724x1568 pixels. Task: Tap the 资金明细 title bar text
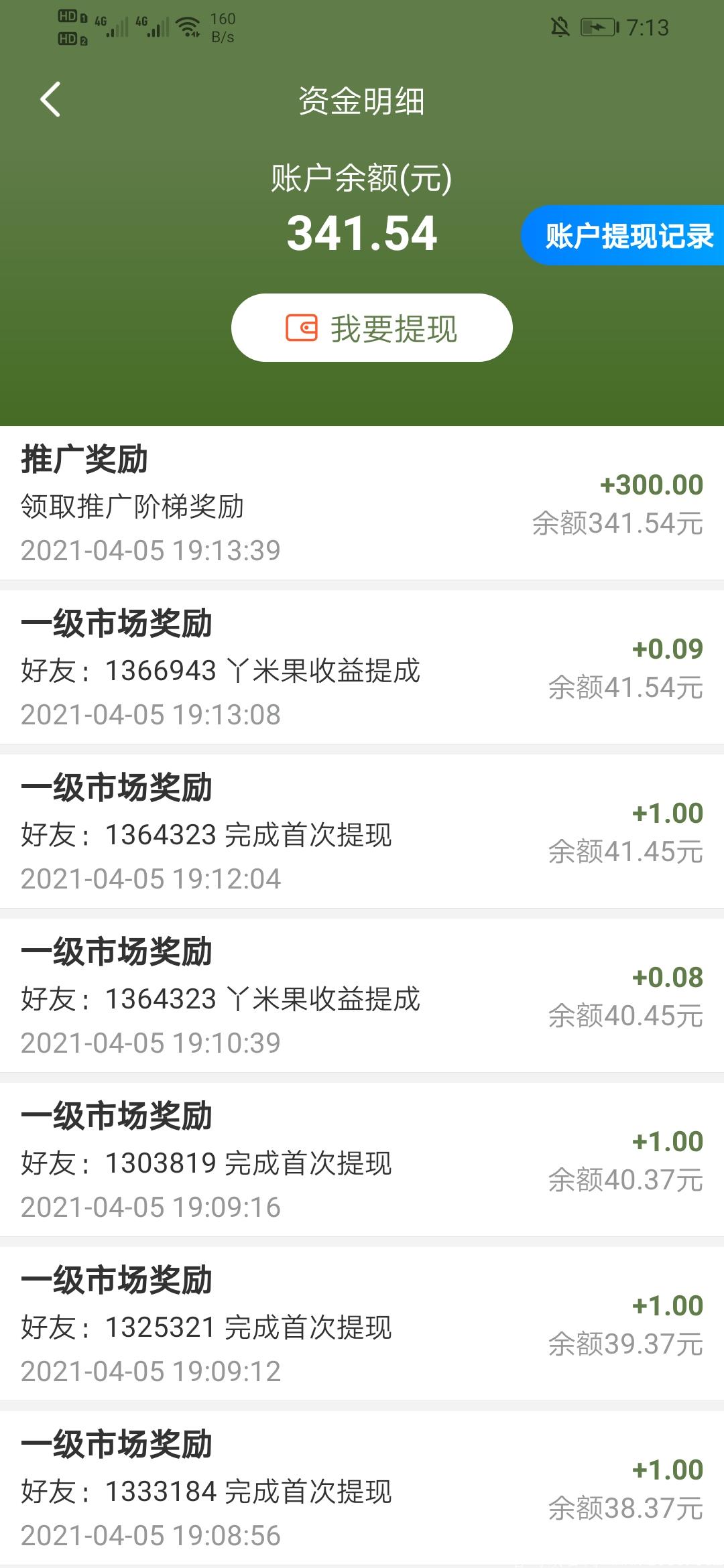362,101
